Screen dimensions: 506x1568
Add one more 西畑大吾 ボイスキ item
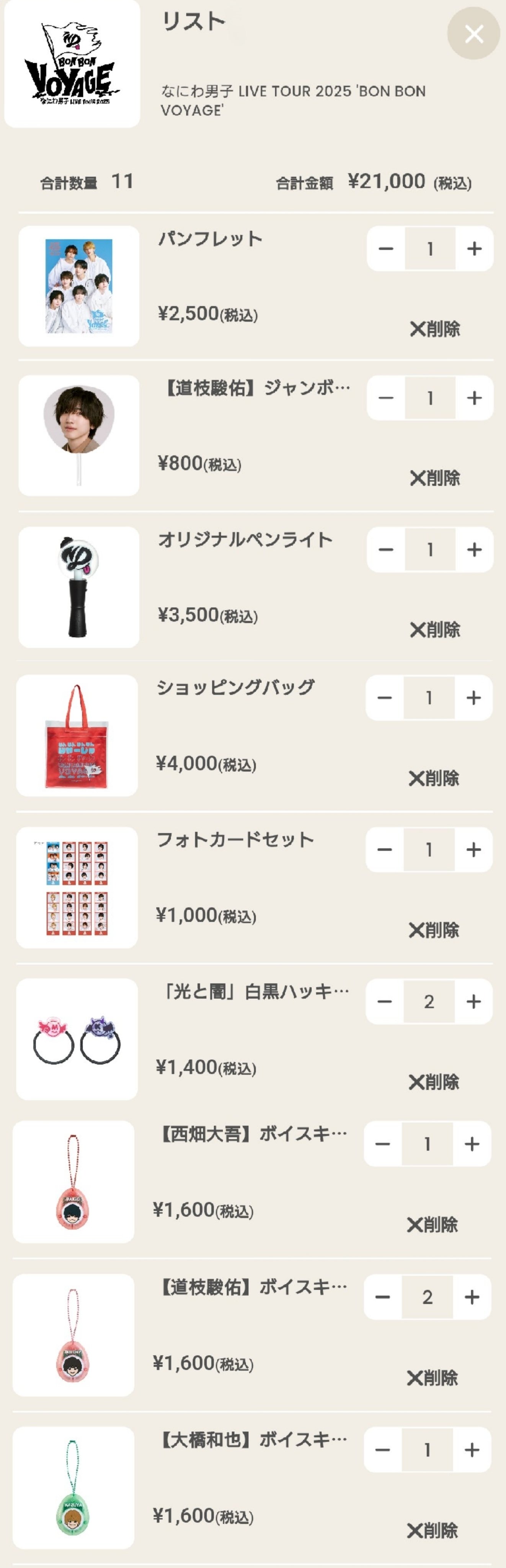click(471, 1144)
